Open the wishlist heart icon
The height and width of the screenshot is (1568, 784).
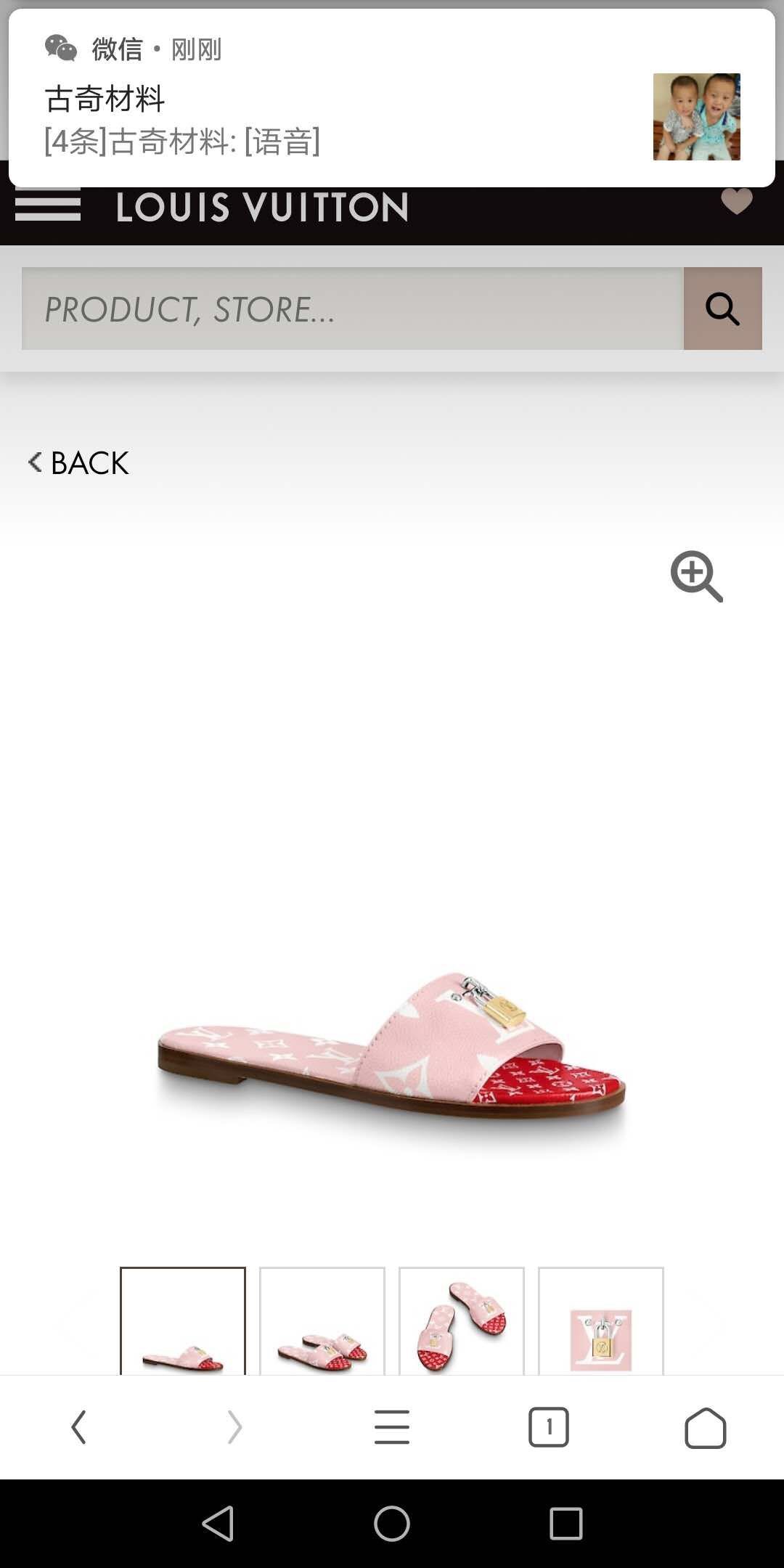point(736,201)
